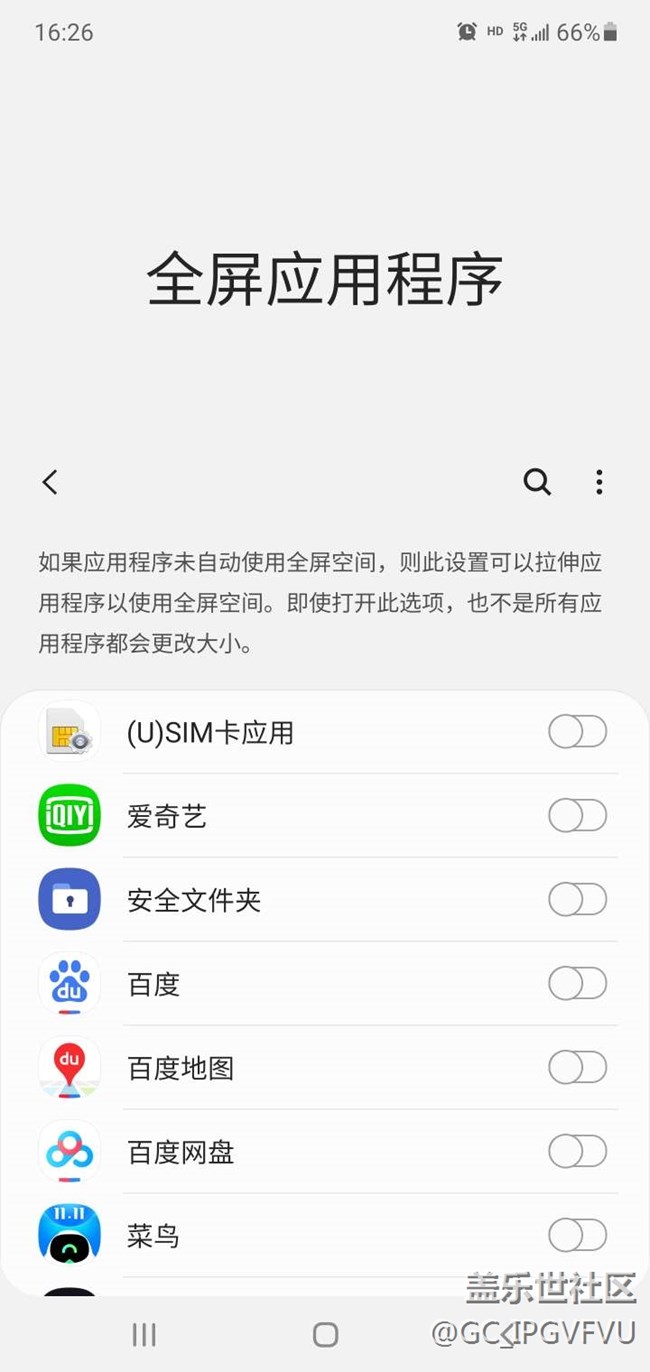Open the search icon
This screenshot has width=650, height=1372.
pos(537,482)
